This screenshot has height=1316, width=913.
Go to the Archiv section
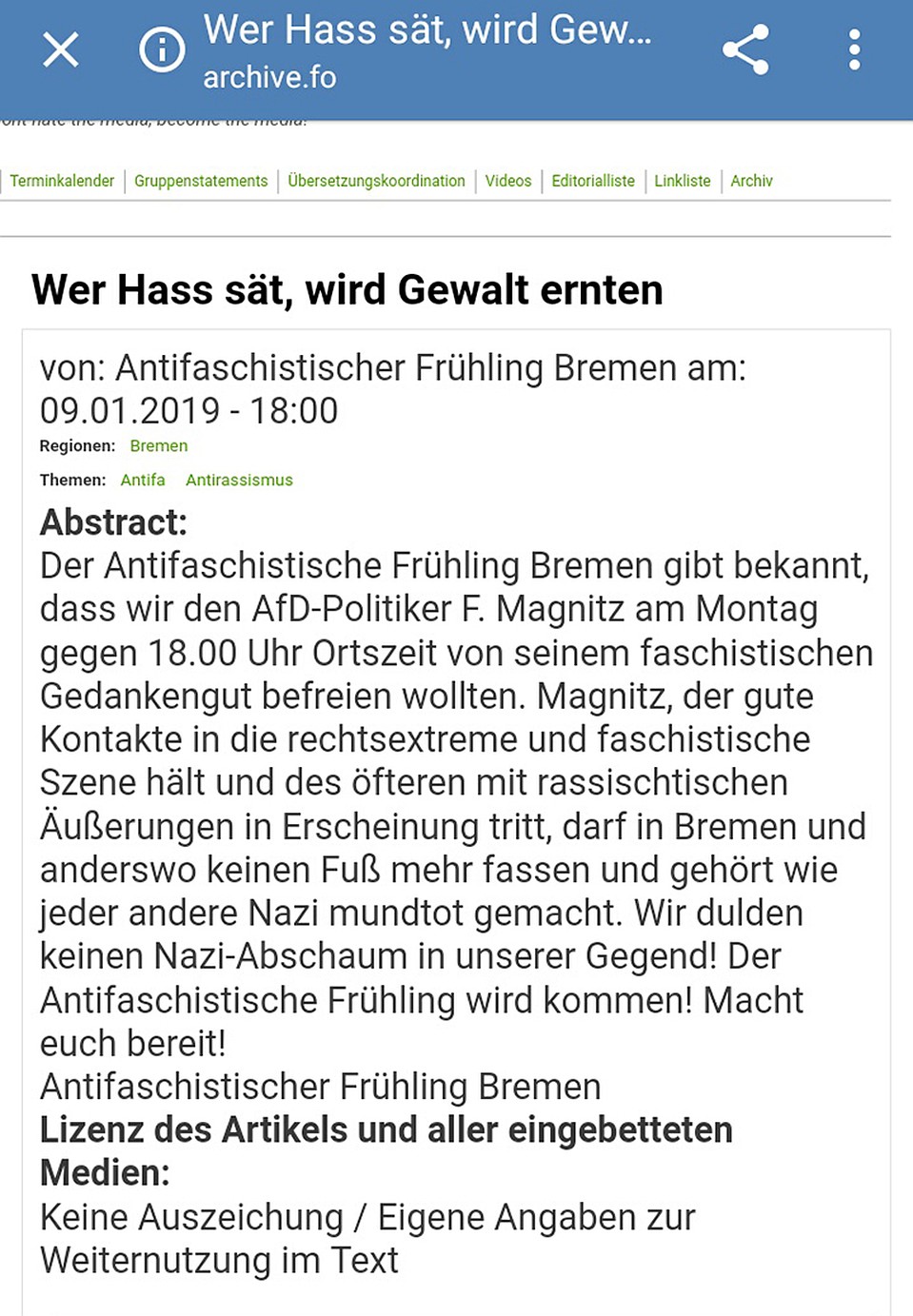(751, 181)
